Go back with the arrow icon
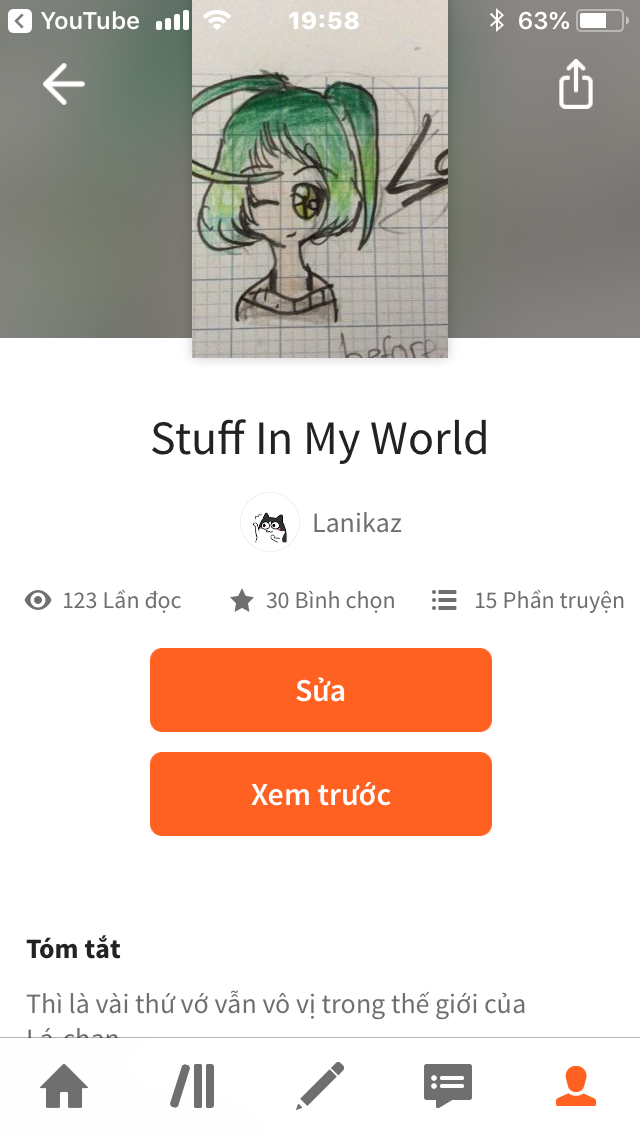This screenshot has height=1136, width=640. (x=63, y=85)
